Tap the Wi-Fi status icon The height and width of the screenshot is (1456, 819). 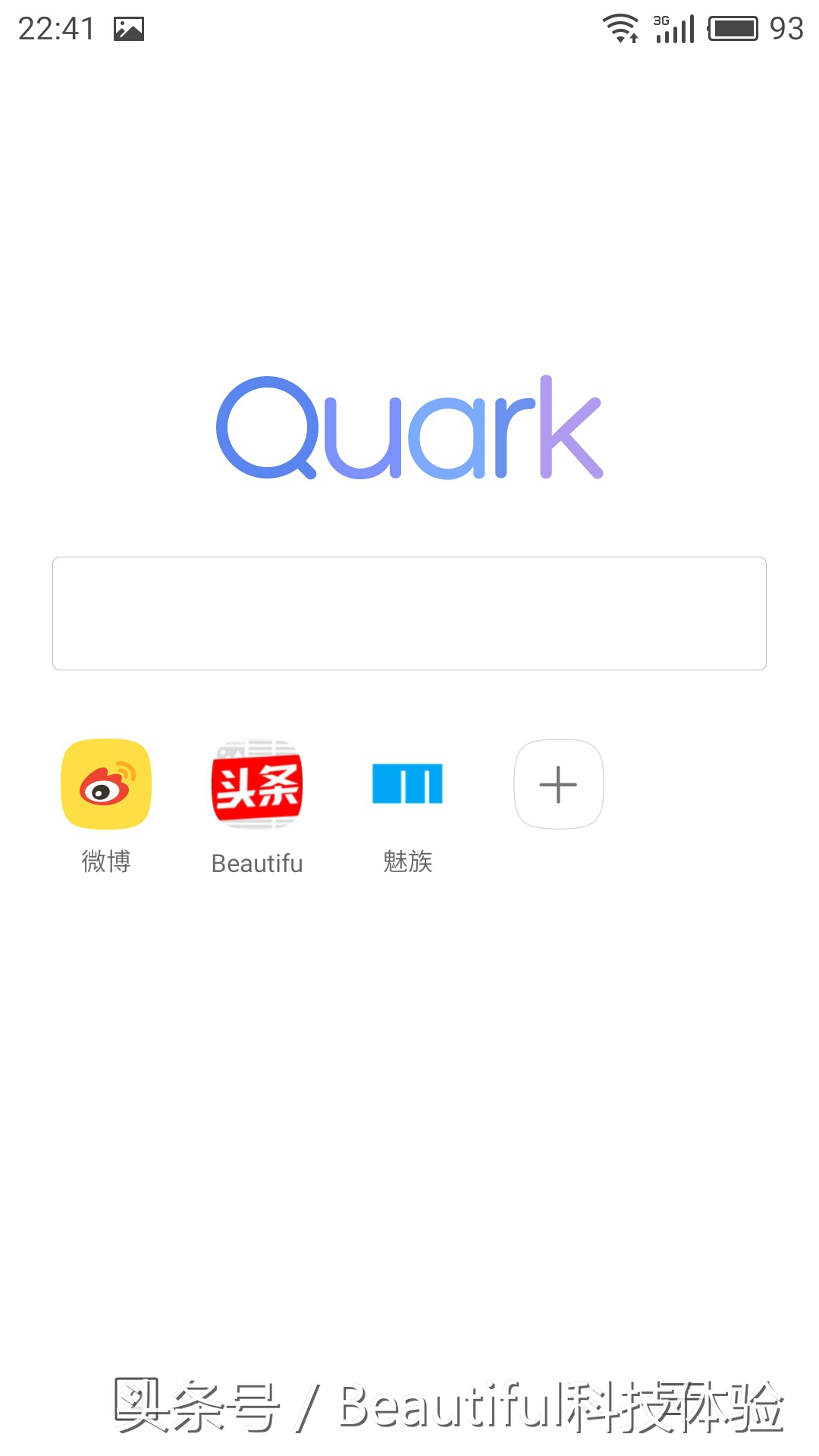pyautogui.click(x=620, y=28)
